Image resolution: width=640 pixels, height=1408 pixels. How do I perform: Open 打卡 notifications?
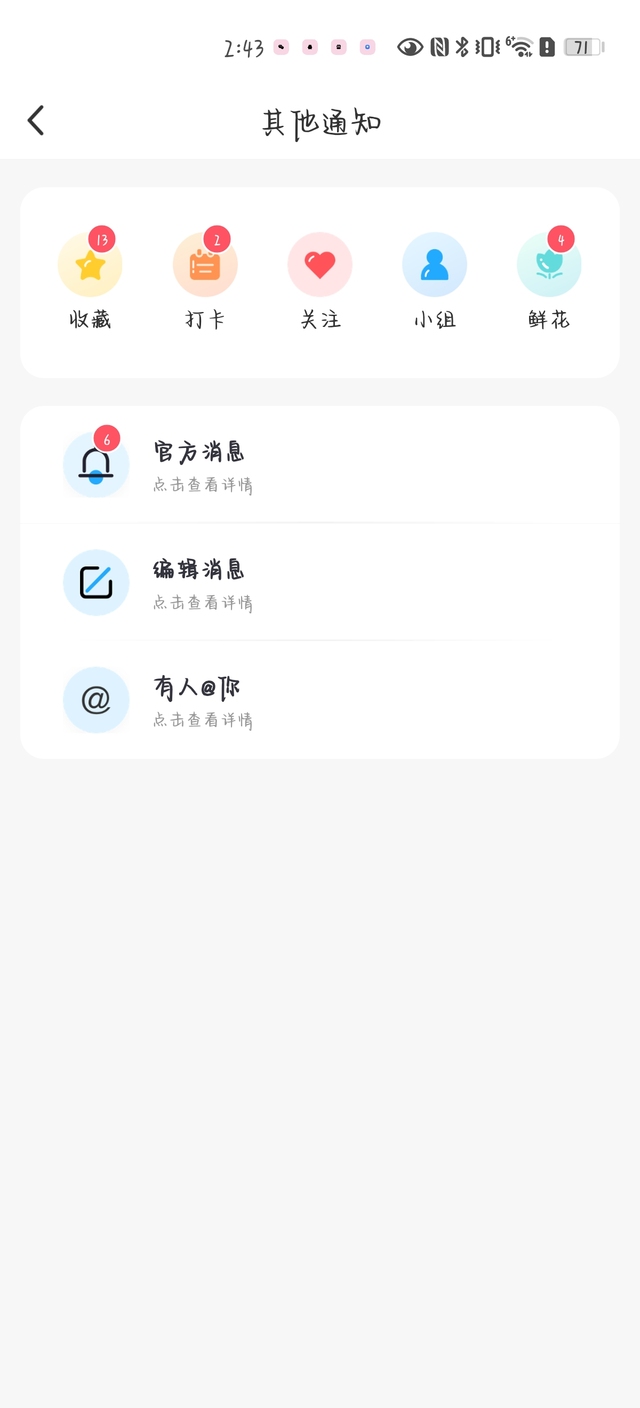205,280
